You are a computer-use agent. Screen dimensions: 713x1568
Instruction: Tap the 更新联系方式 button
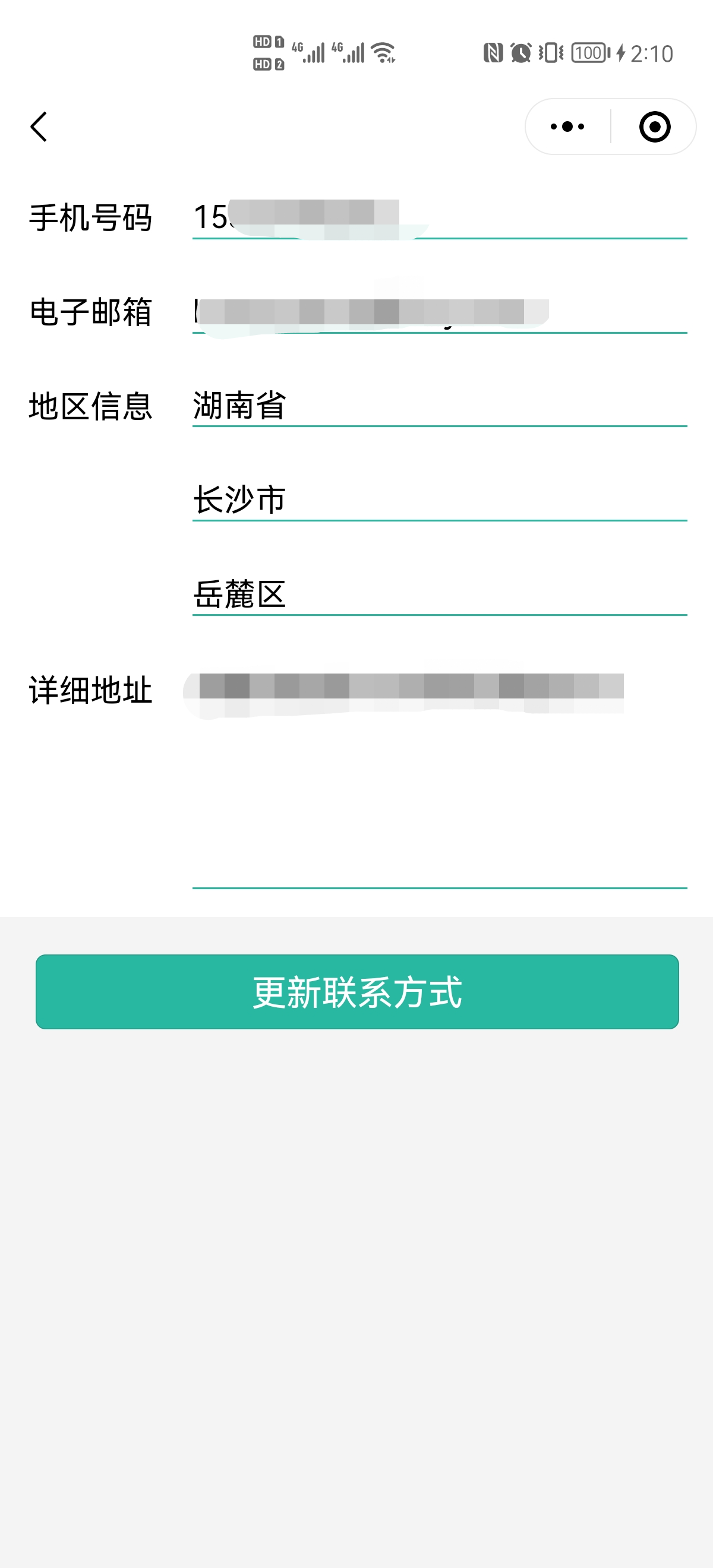coord(357,991)
